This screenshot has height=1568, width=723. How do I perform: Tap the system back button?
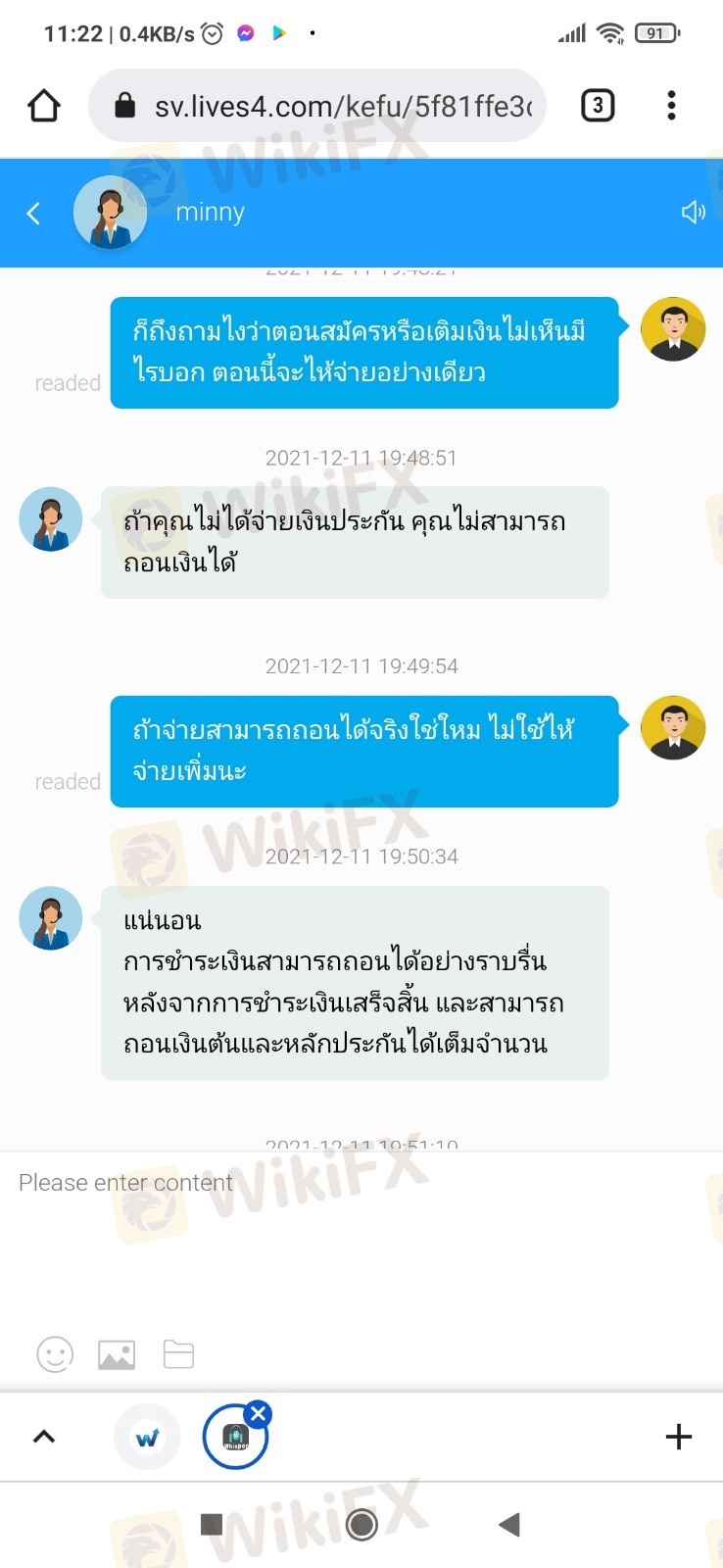(x=509, y=1524)
